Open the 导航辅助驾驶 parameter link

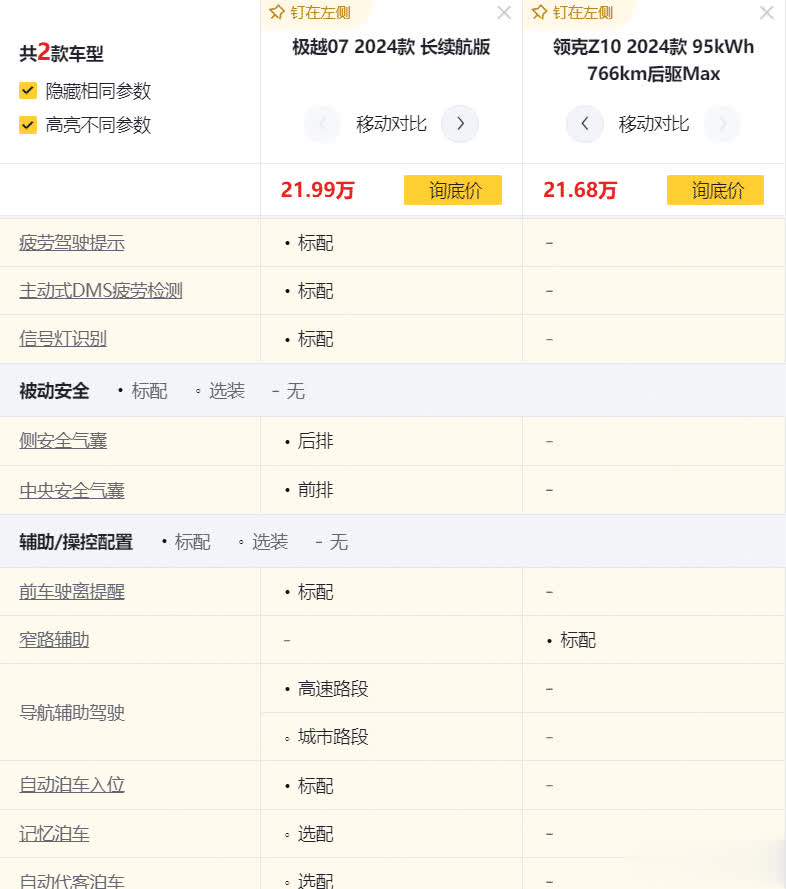(x=72, y=713)
